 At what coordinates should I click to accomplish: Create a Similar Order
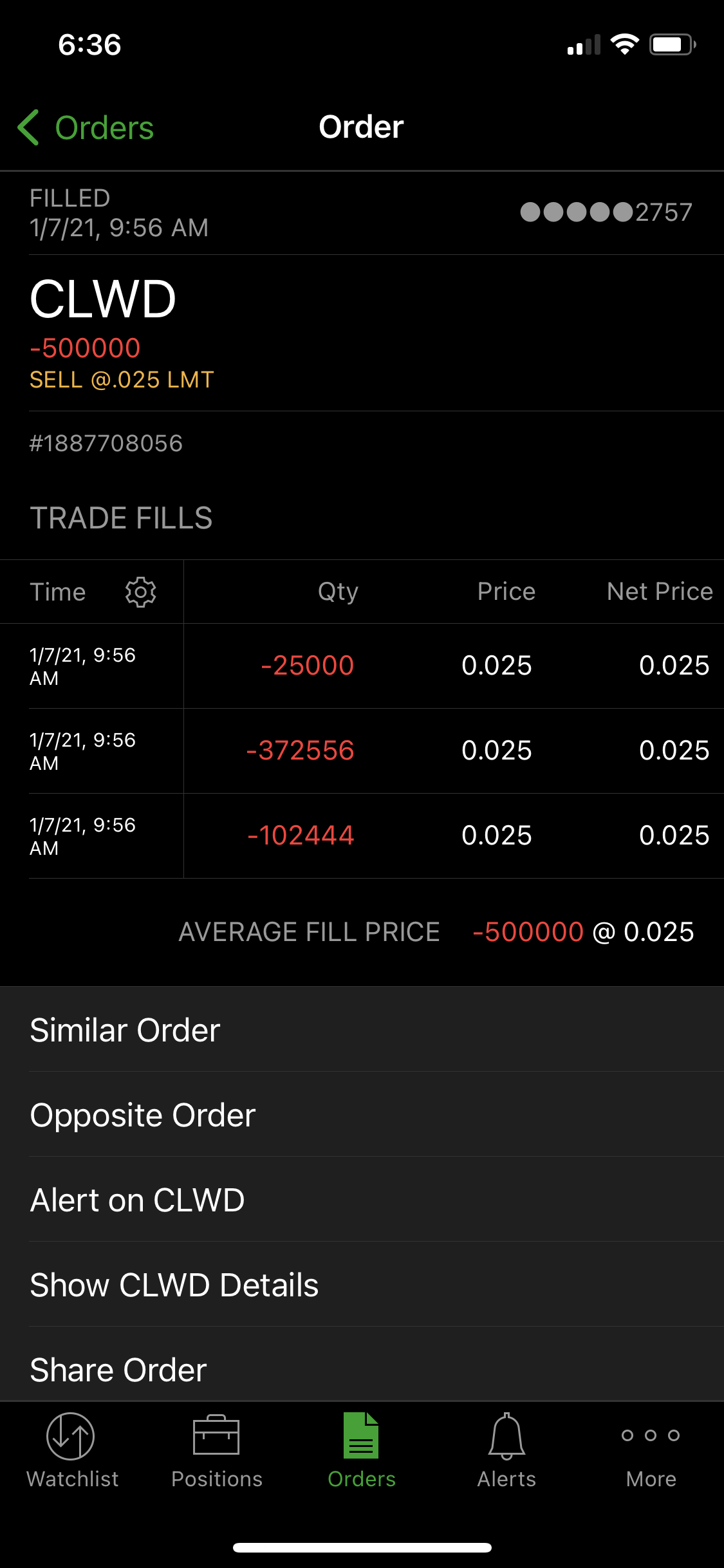pos(125,1030)
